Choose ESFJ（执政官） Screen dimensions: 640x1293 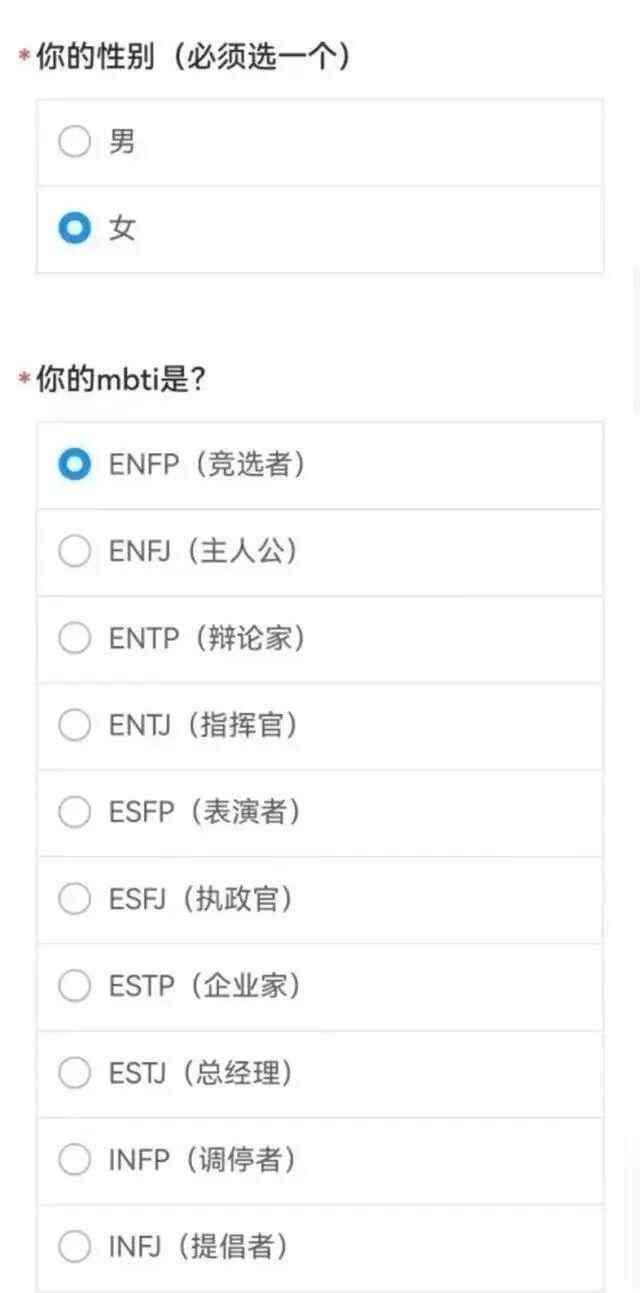(x=75, y=899)
